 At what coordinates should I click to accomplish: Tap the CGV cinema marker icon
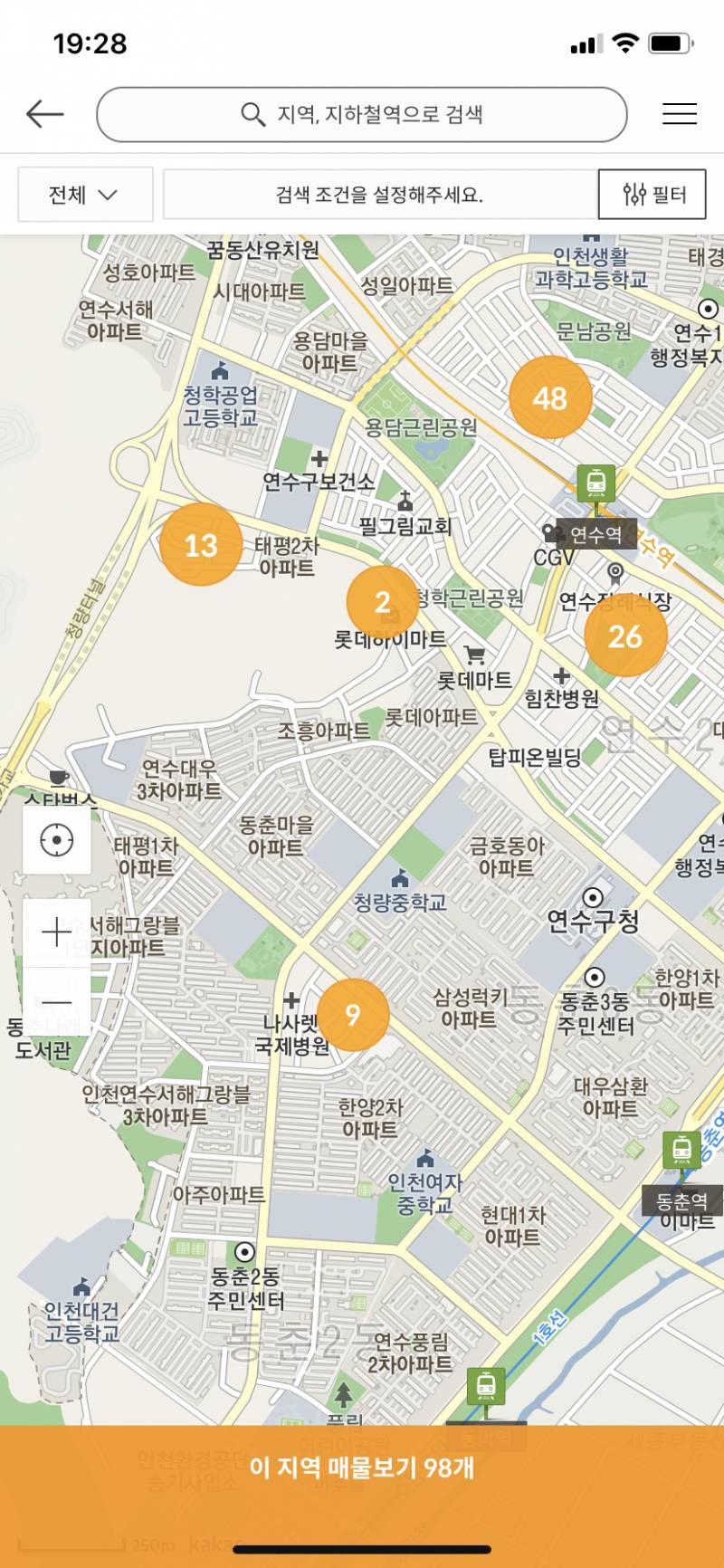[x=554, y=533]
